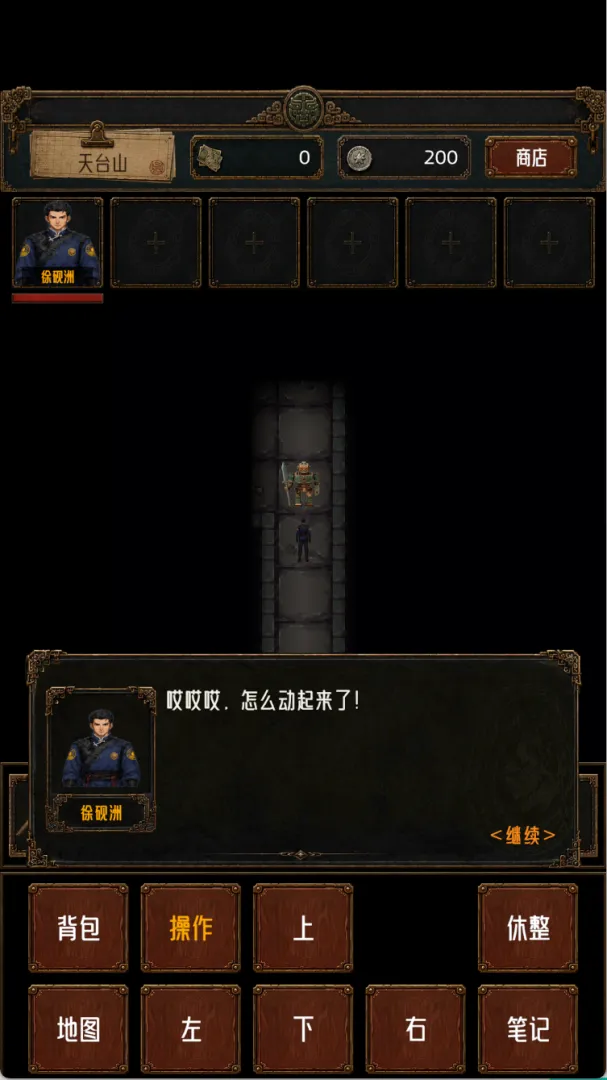Open the 笔记 notes
Screen dimensions: 607x1080
point(528,1029)
